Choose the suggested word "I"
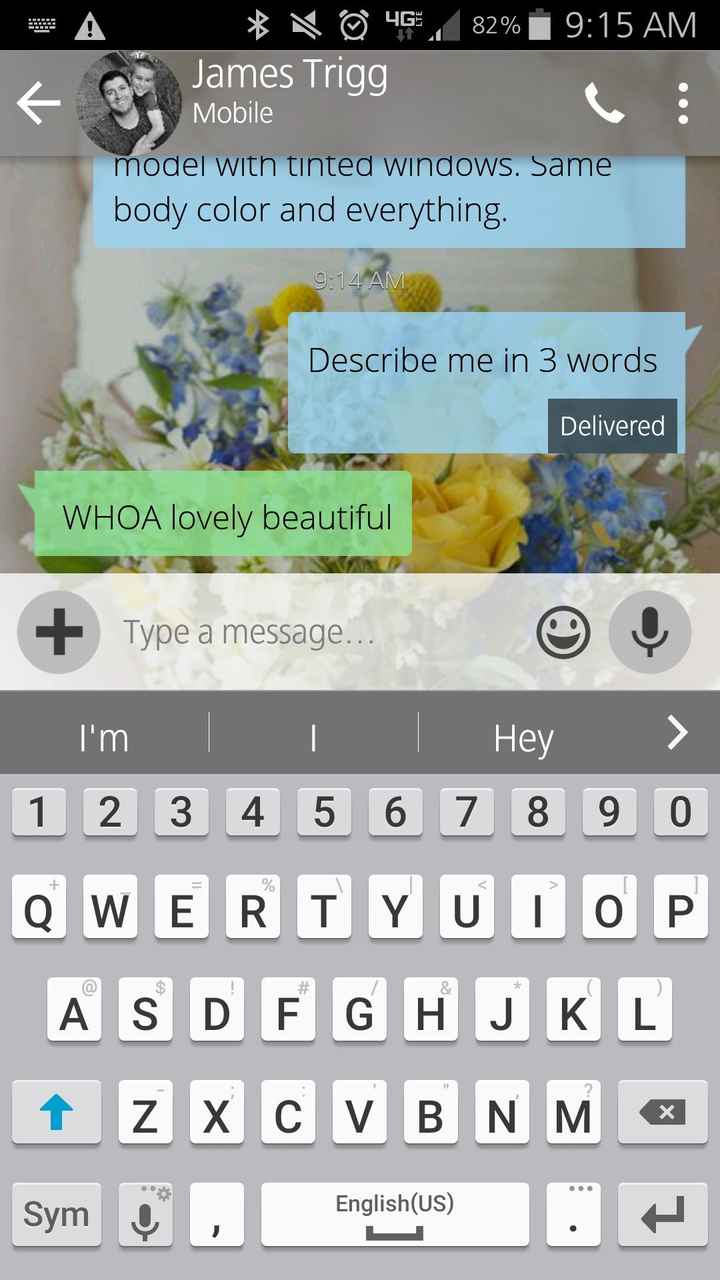 pos(313,738)
